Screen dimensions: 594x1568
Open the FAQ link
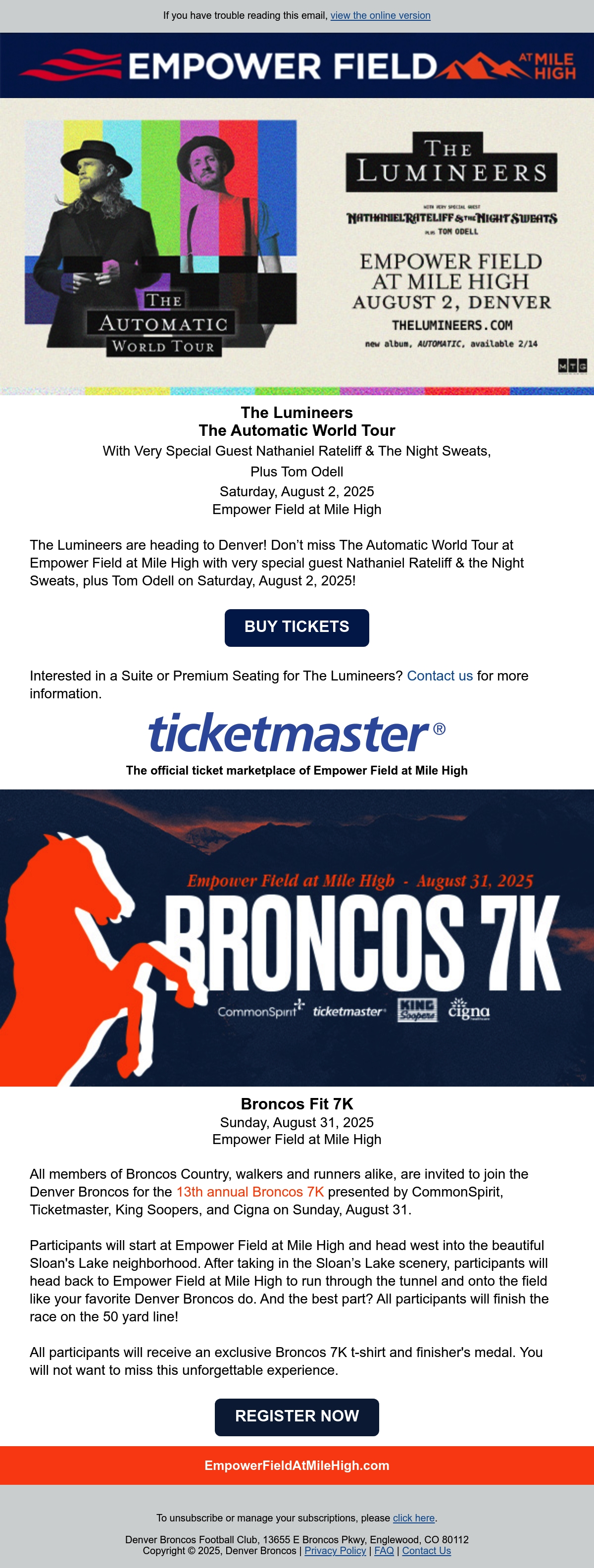[384, 1551]
